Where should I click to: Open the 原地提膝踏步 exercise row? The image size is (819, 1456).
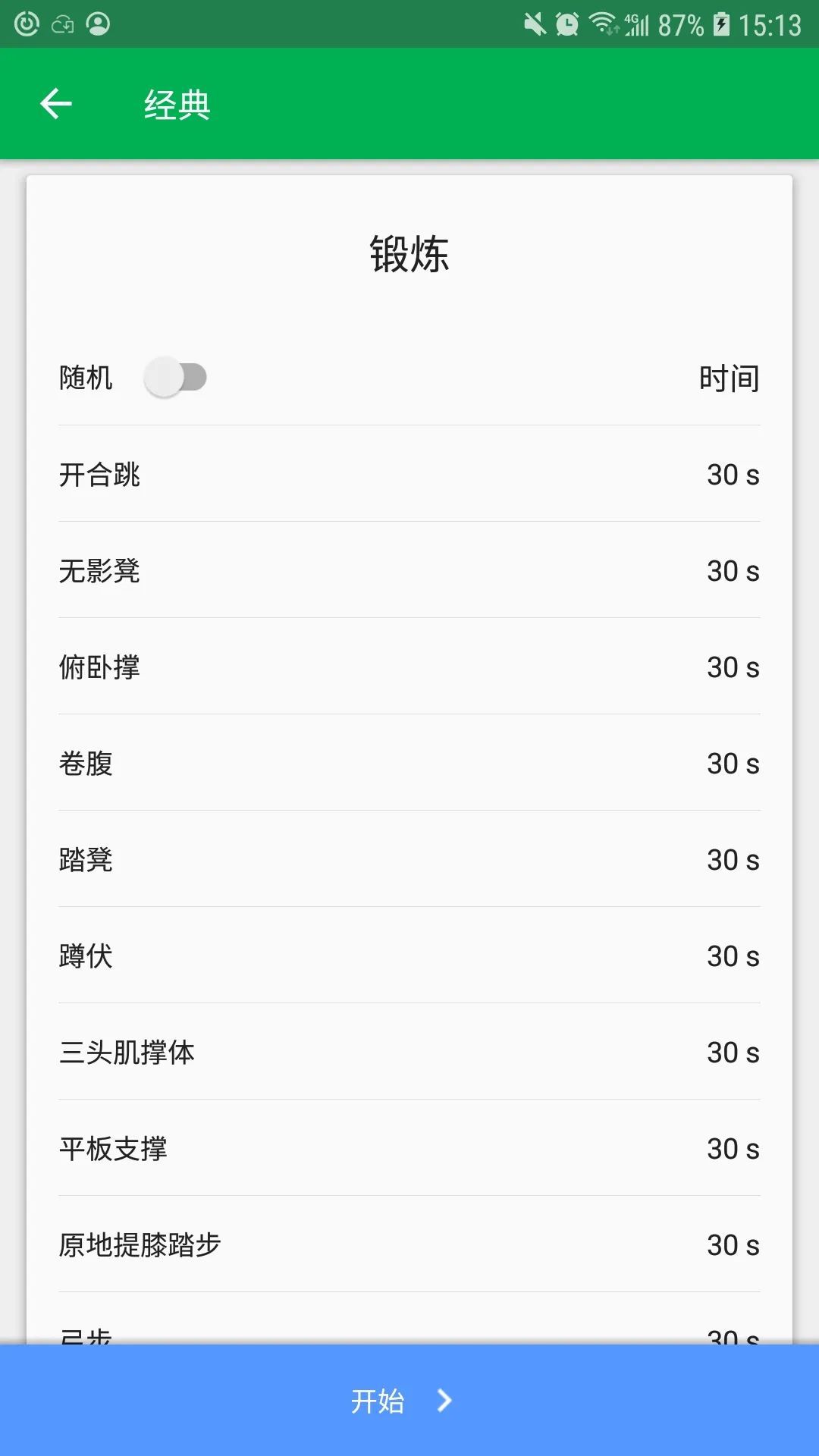pyautogui.click(x=409, y=1245)
